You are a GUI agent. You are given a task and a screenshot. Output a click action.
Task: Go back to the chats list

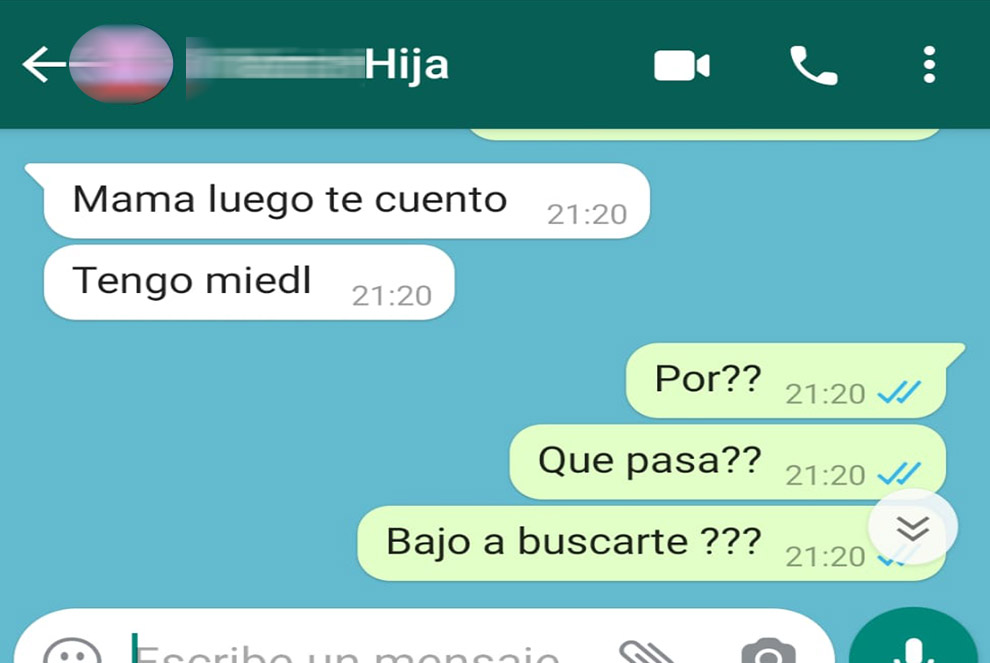(42, 66)
